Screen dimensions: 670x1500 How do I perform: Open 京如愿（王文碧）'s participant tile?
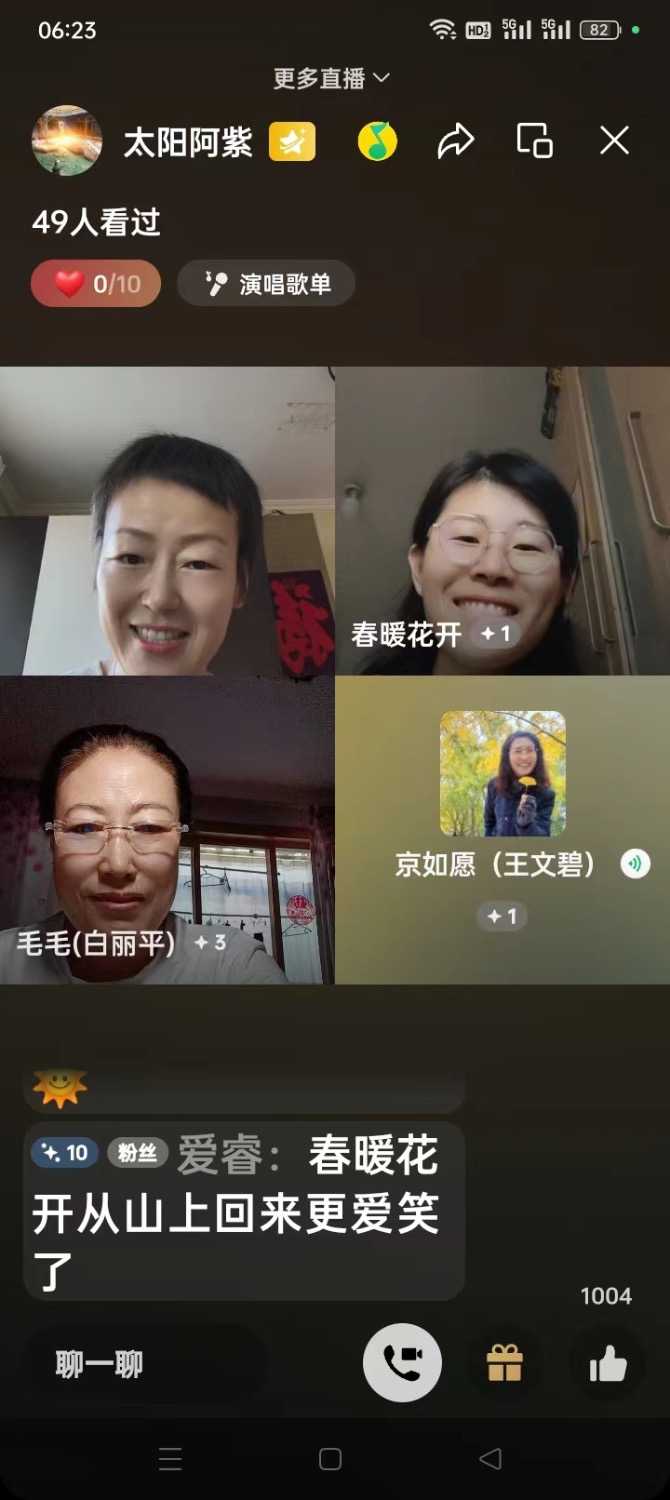(x=502, y=830)
